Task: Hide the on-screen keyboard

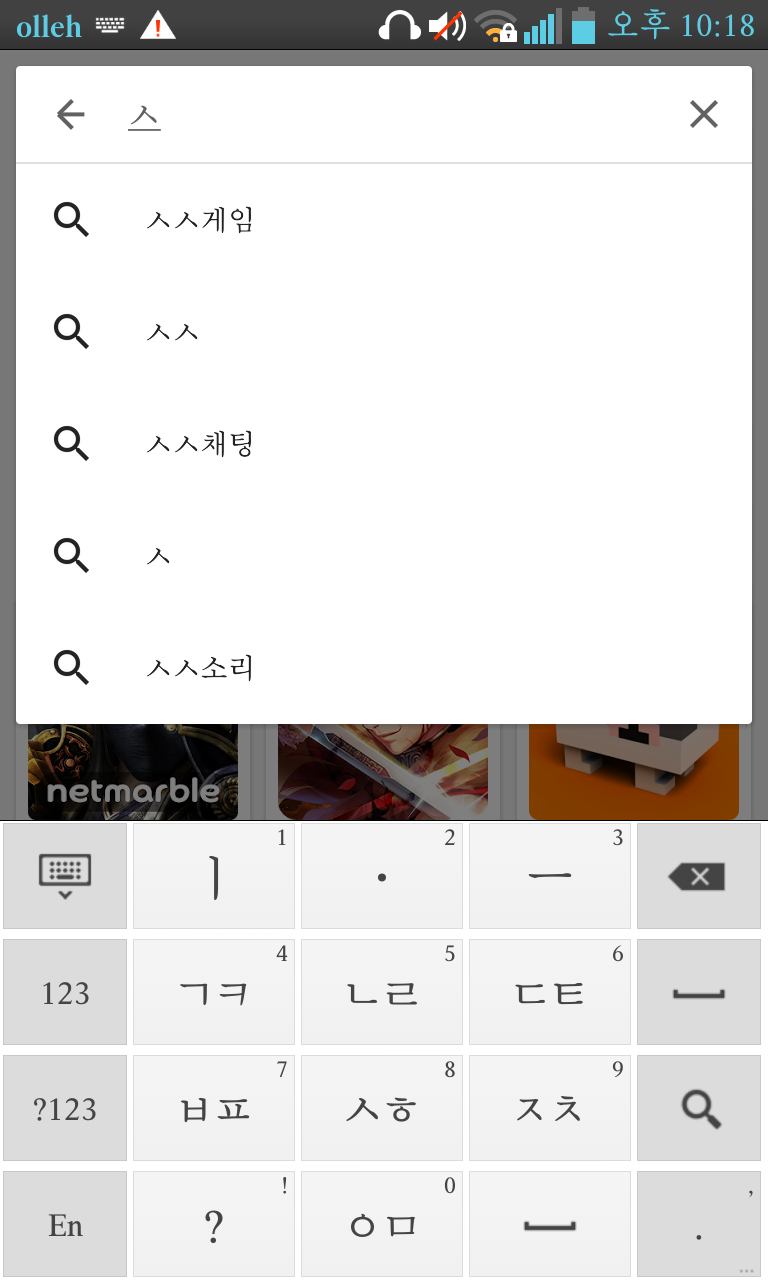Action: click(x=65, y=876)
